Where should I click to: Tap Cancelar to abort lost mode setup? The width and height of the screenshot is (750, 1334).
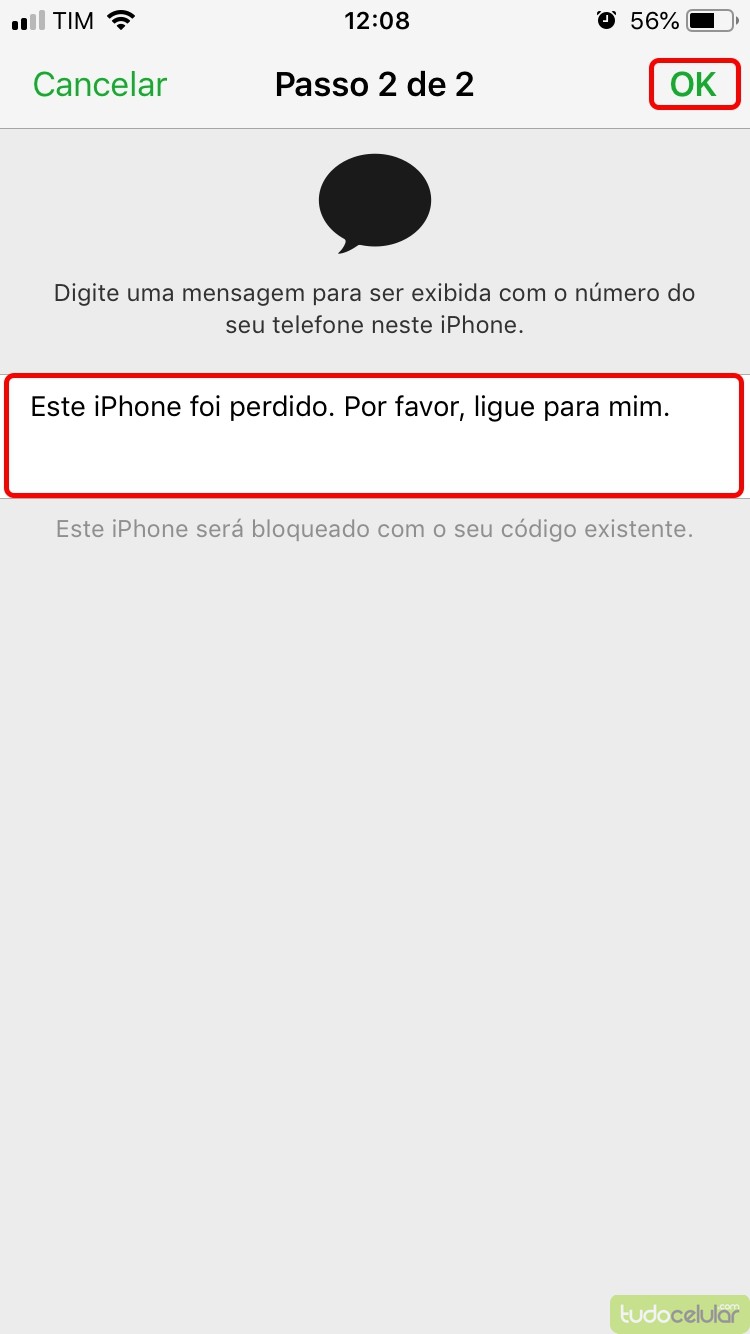point(99,85)
